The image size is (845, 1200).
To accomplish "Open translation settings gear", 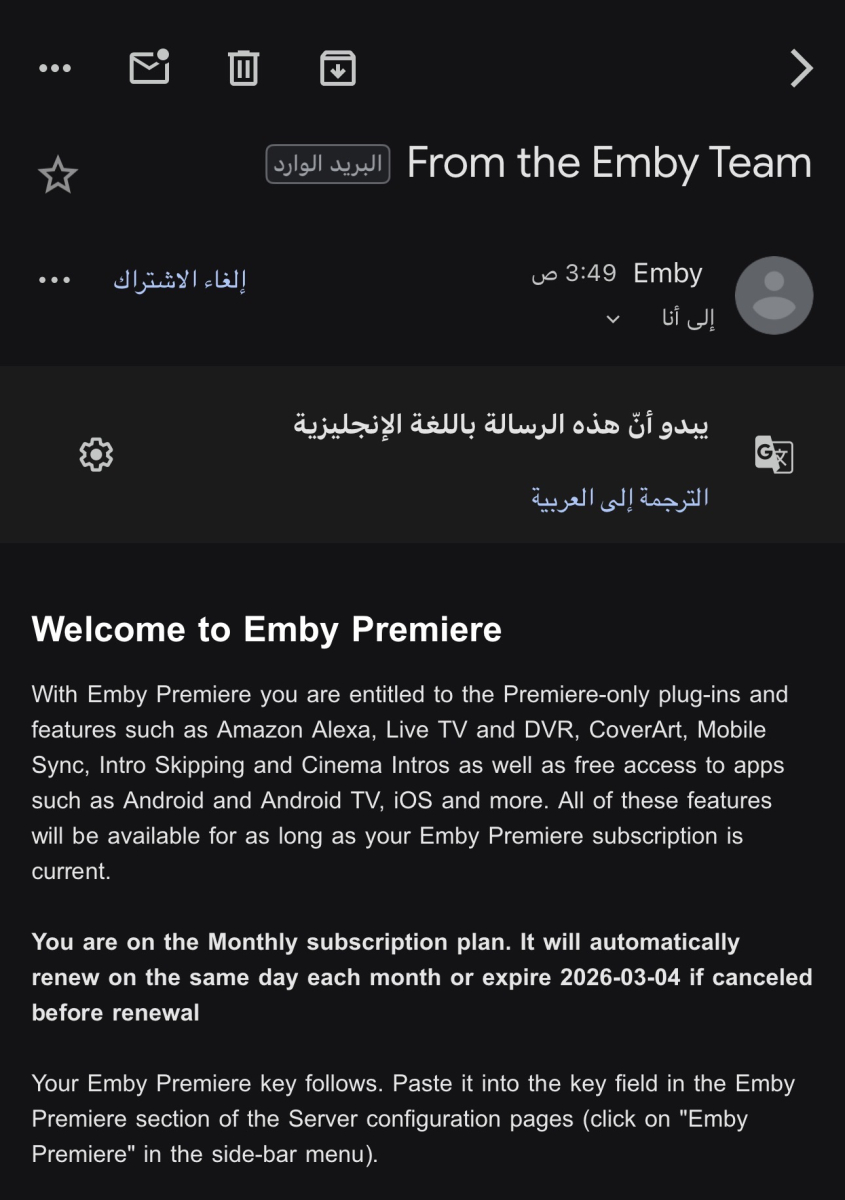I will click(96, 455).
